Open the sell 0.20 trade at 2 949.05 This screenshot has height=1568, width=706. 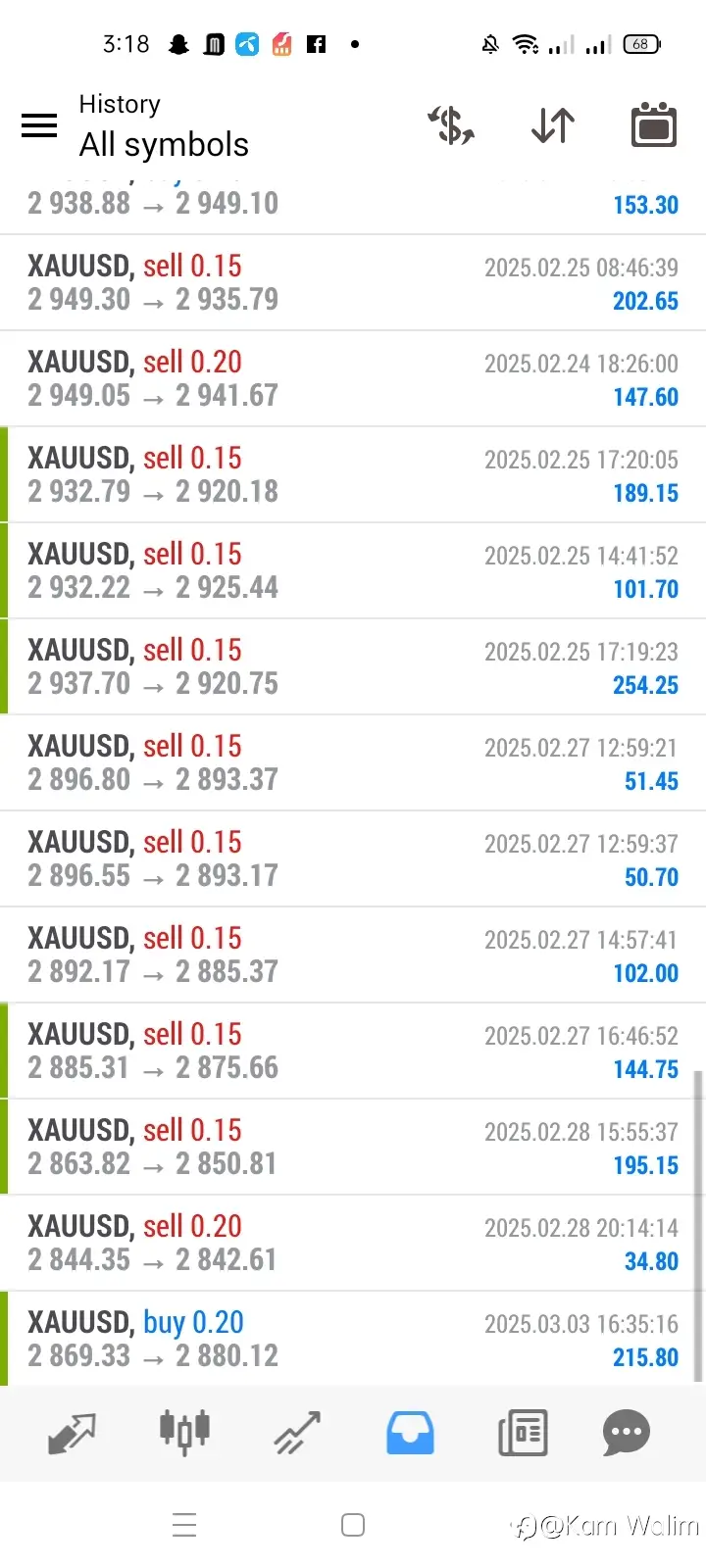353,379
